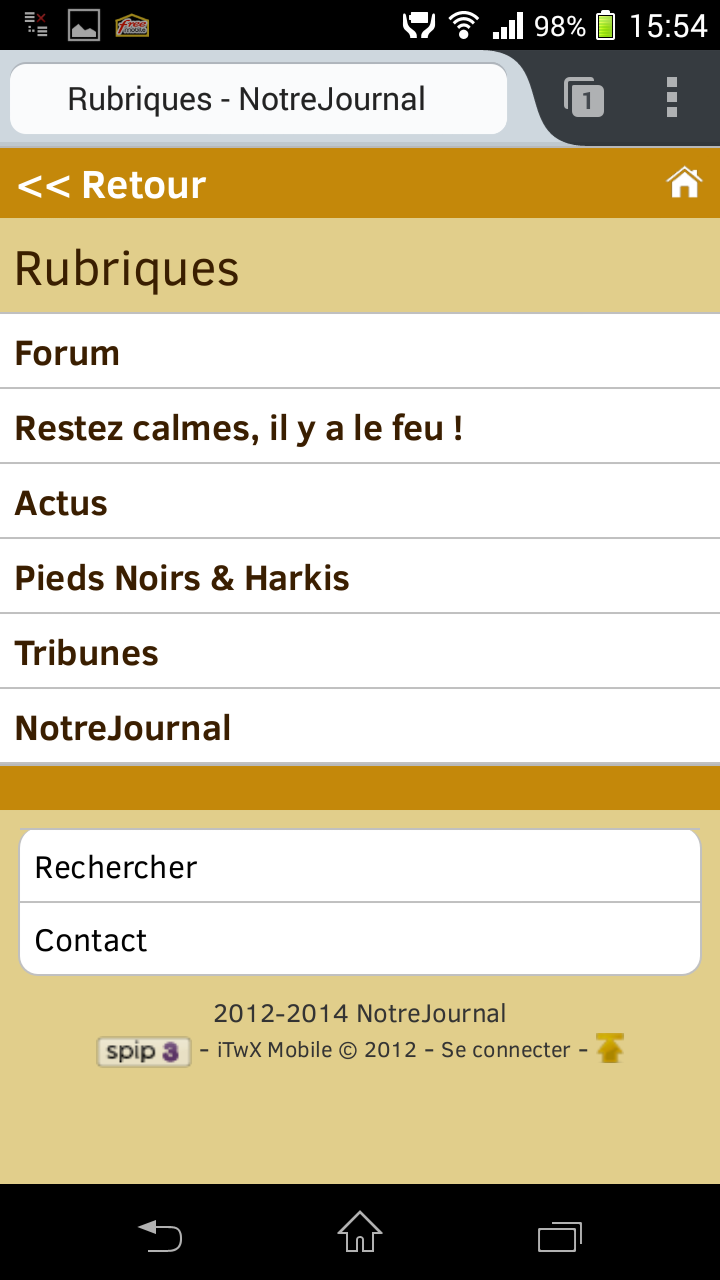Screen dimensions: 720x1280
Task: Open the system recent apps view
Action: pos(559,1236)
